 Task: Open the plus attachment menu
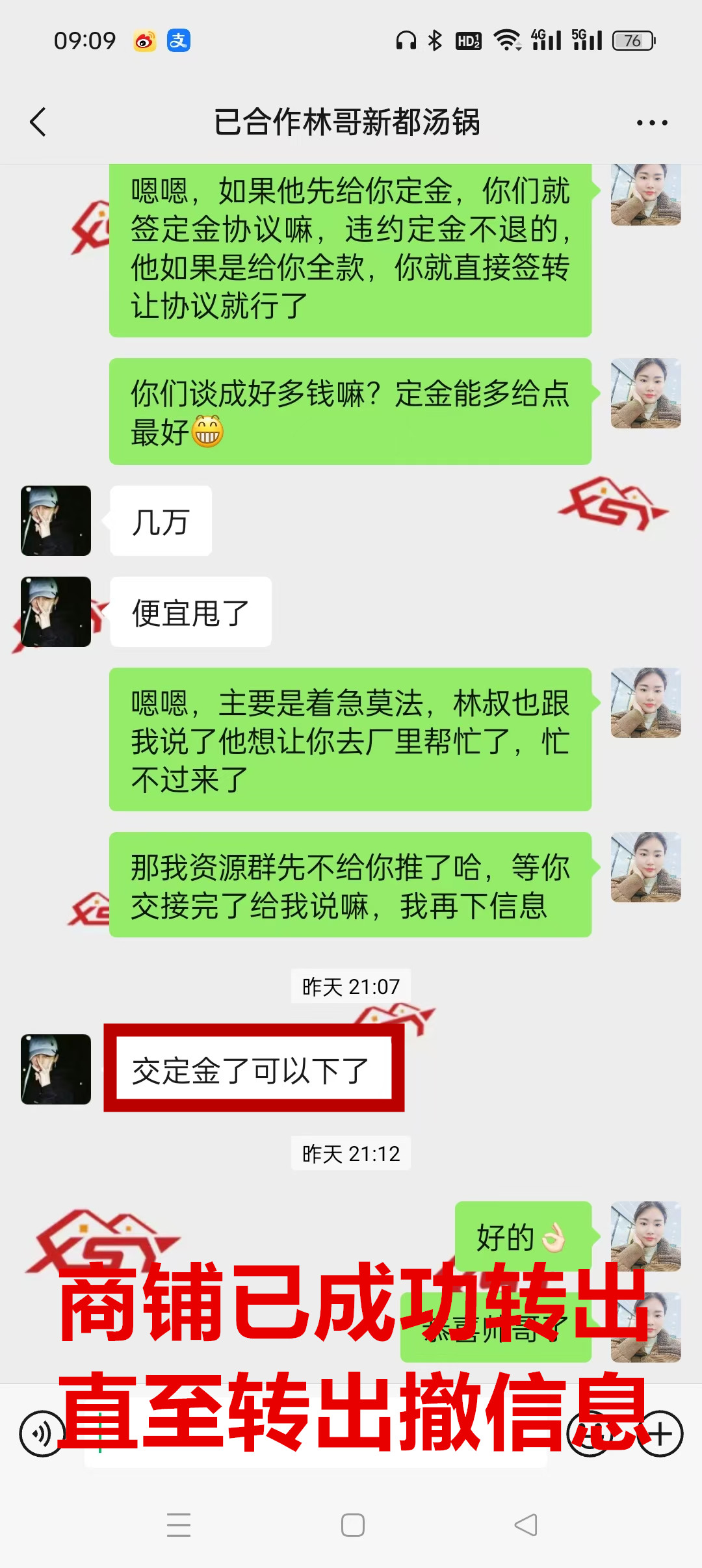(660, 1433)
